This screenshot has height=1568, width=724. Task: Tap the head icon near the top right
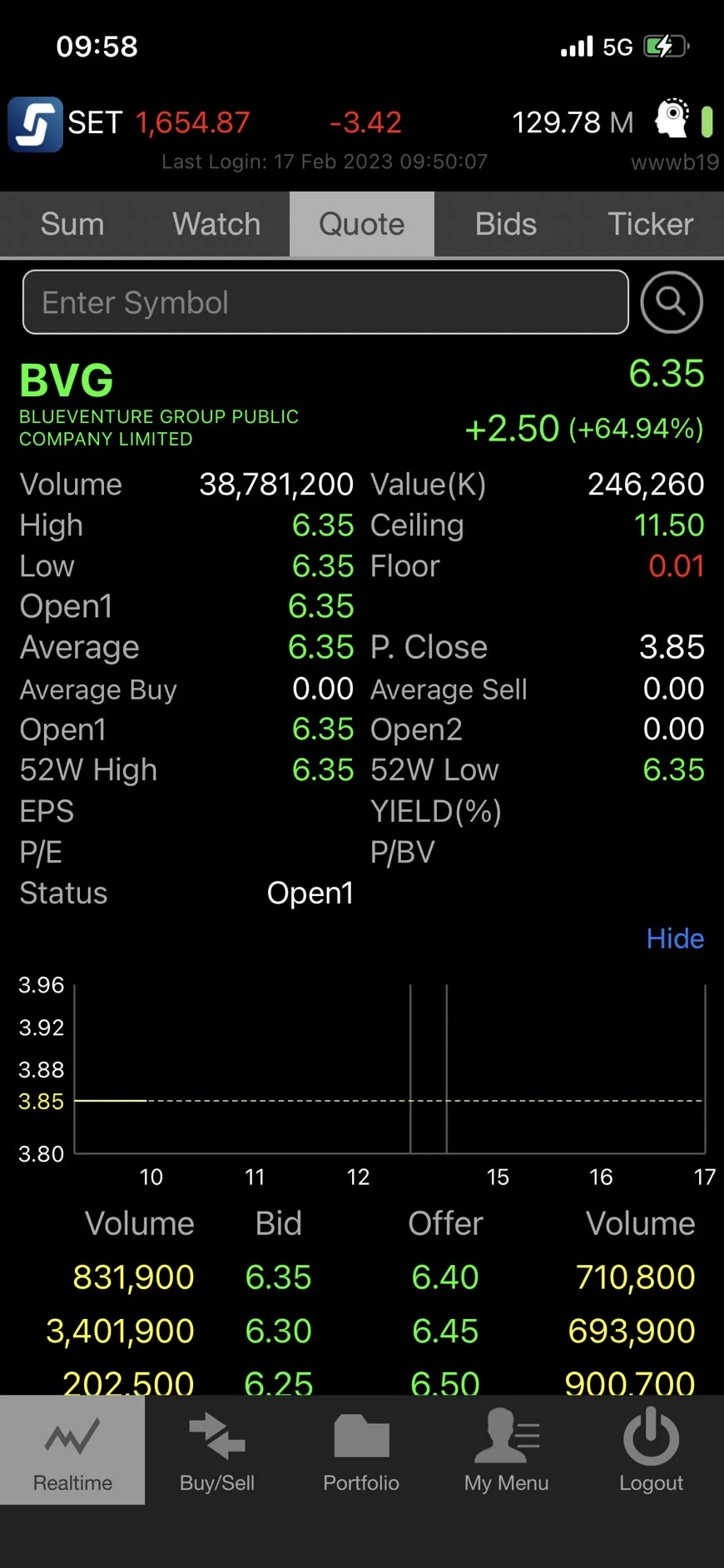(x=672, y=119)
